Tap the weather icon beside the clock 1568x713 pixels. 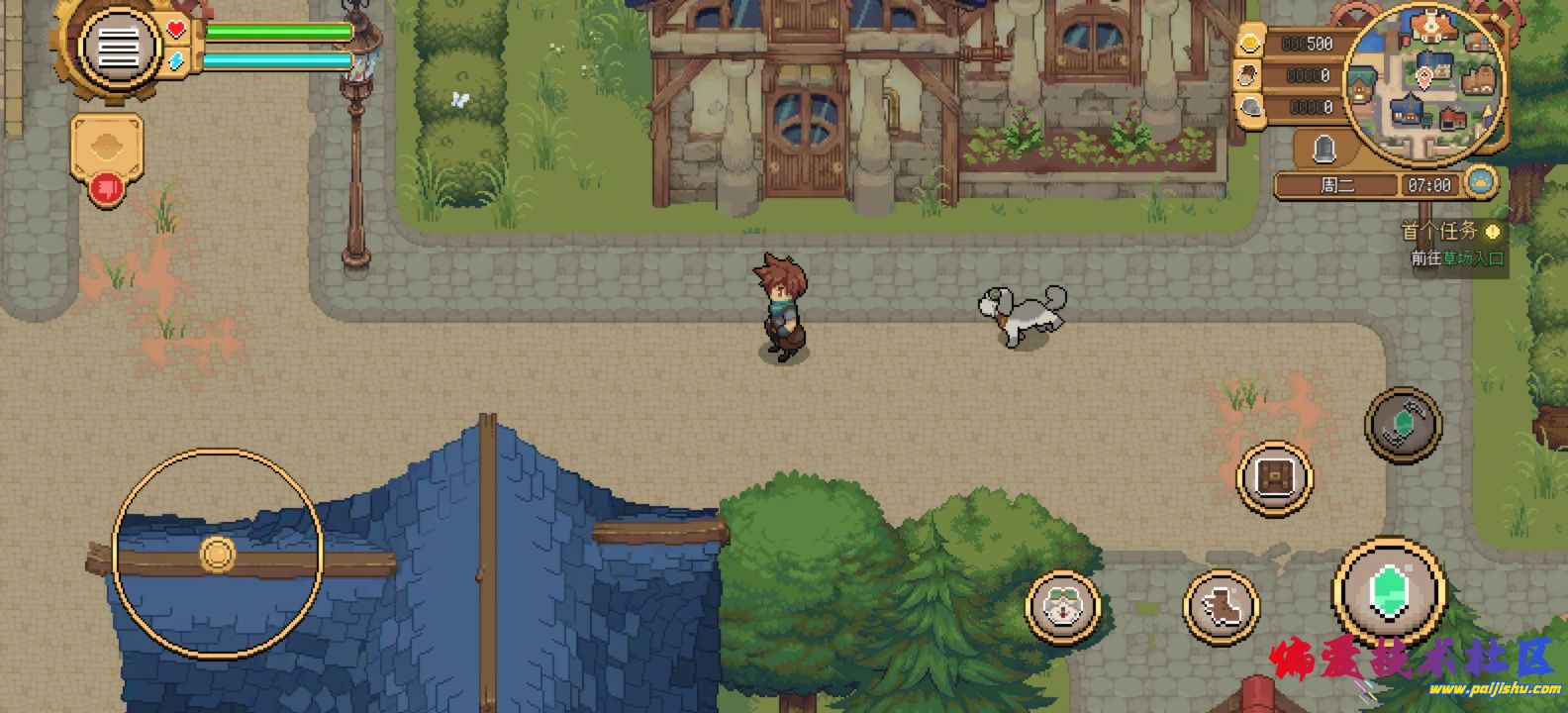pyautogui.click(x=1480, y=182)
